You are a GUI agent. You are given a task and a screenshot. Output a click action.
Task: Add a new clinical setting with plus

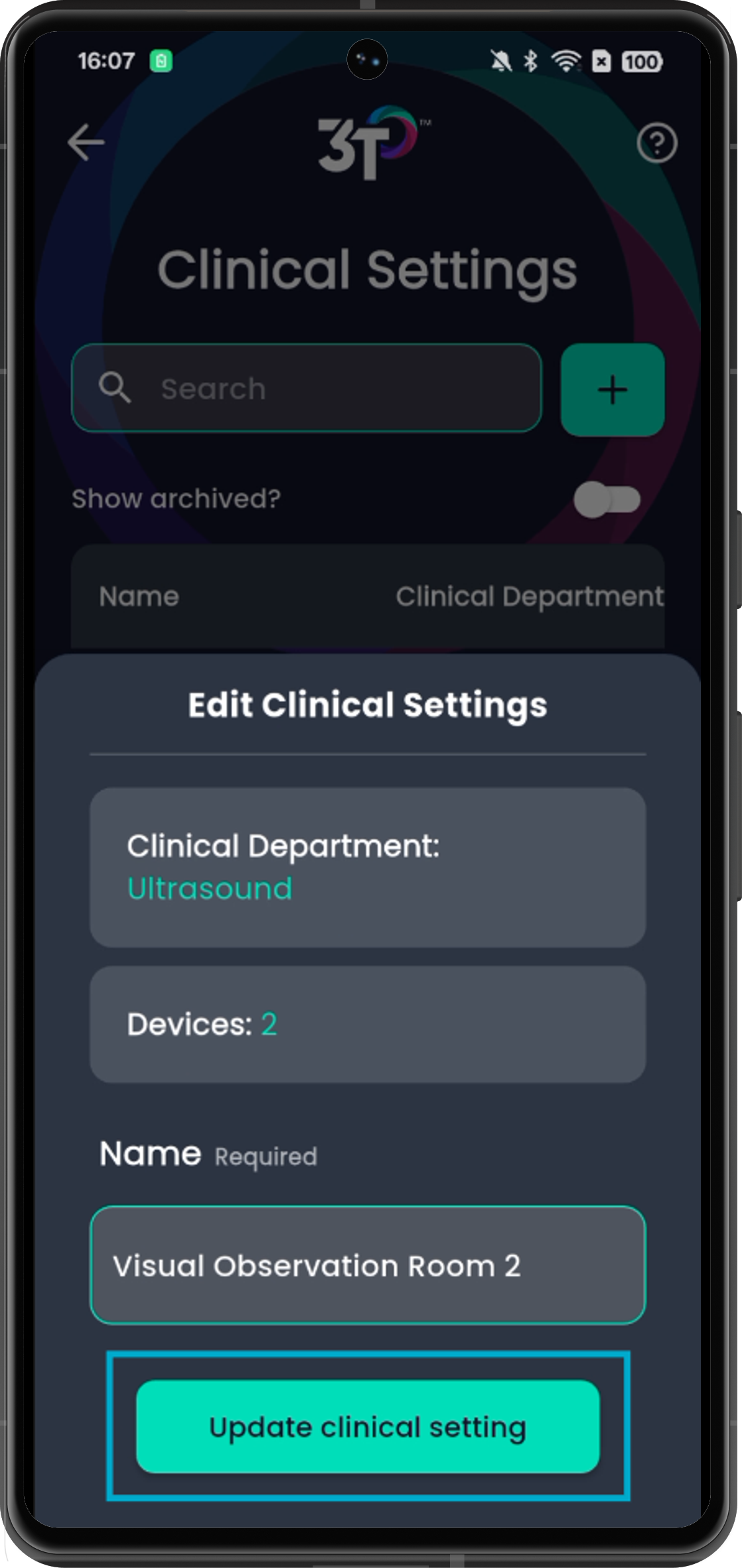point(613,389)
